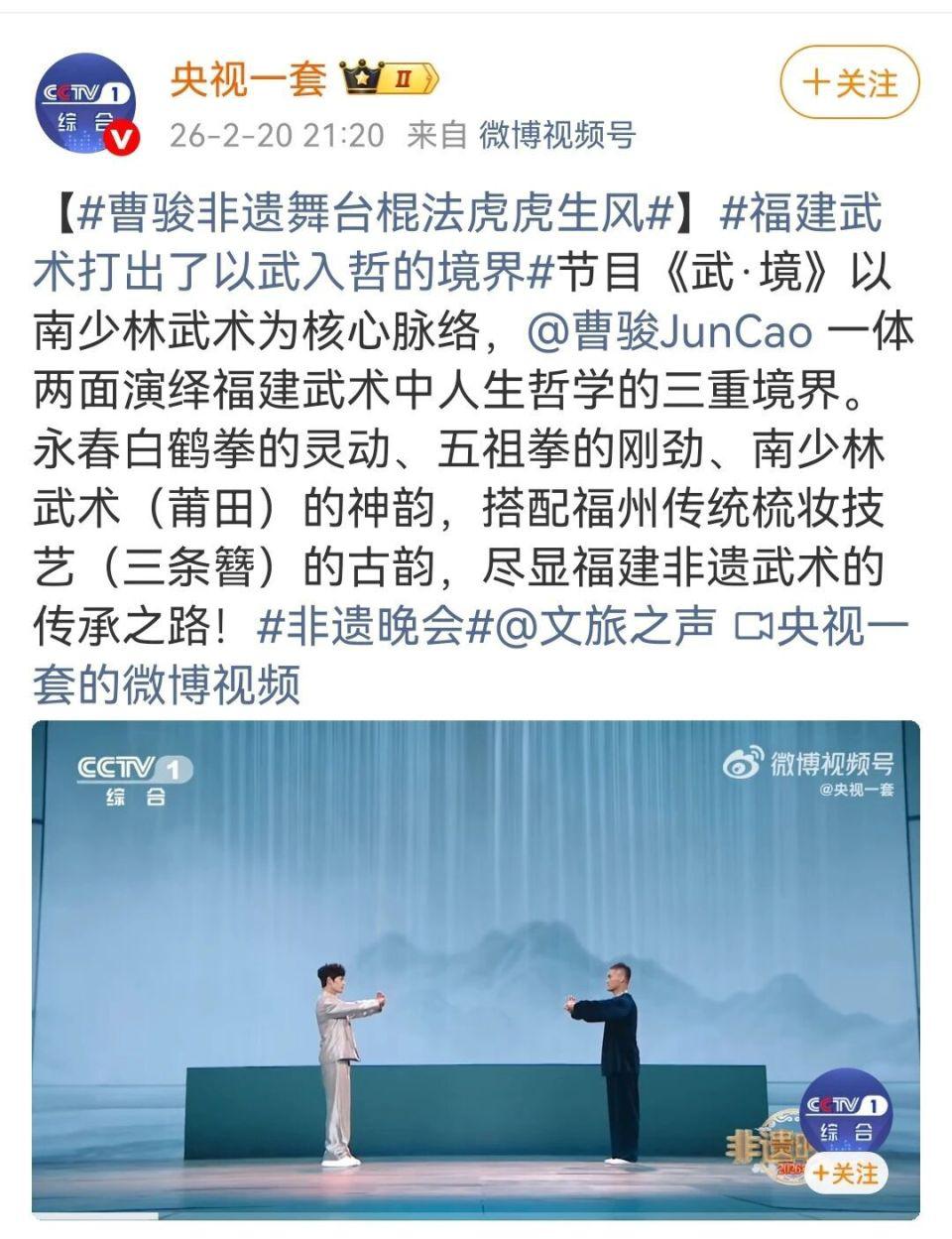The height and width of the screenshot is (1239, 952).
Task: Open the 央视一套 account name
Action: point(248,79)
